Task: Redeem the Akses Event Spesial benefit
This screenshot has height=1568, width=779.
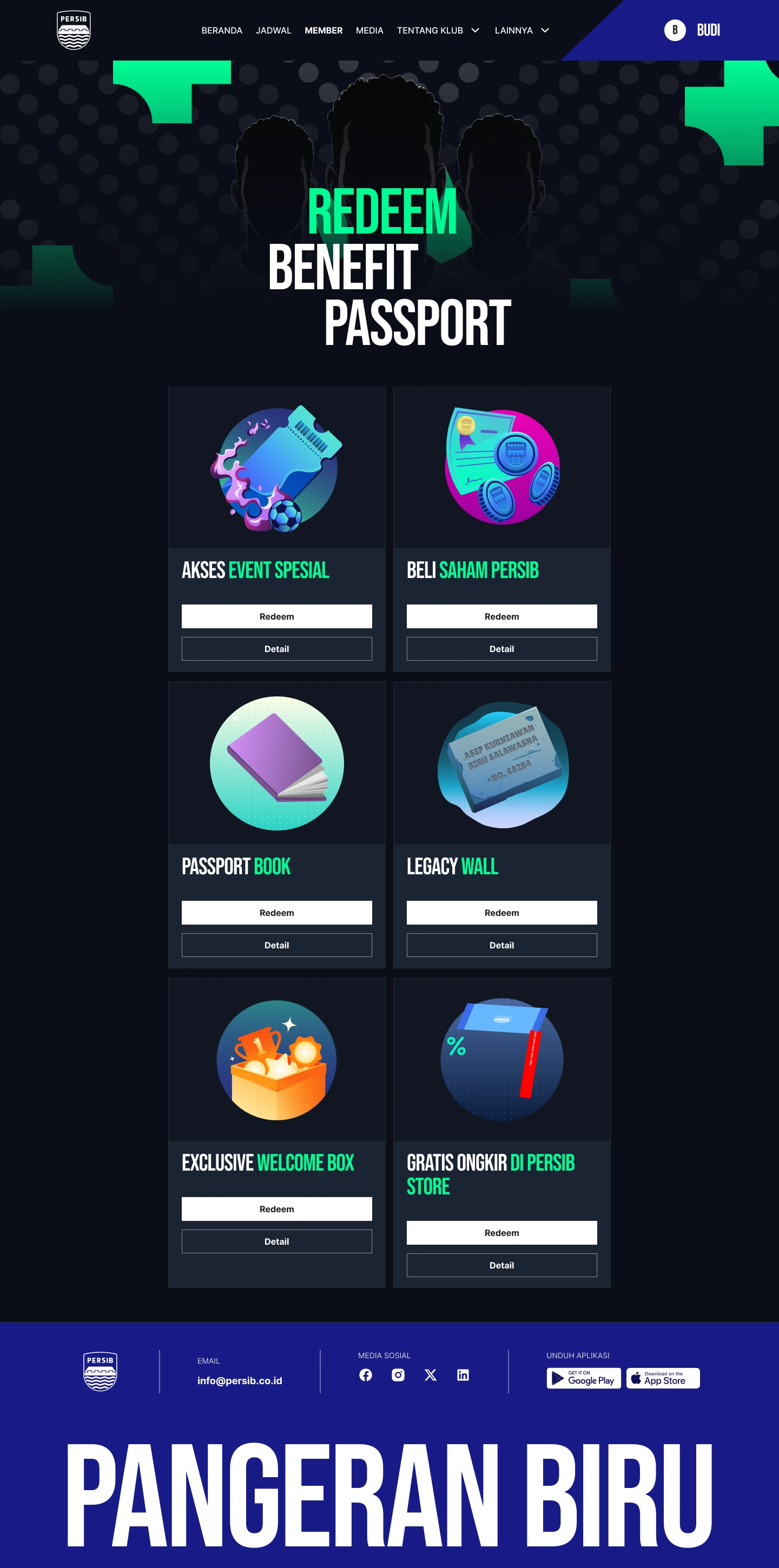Action: point(276,616)
